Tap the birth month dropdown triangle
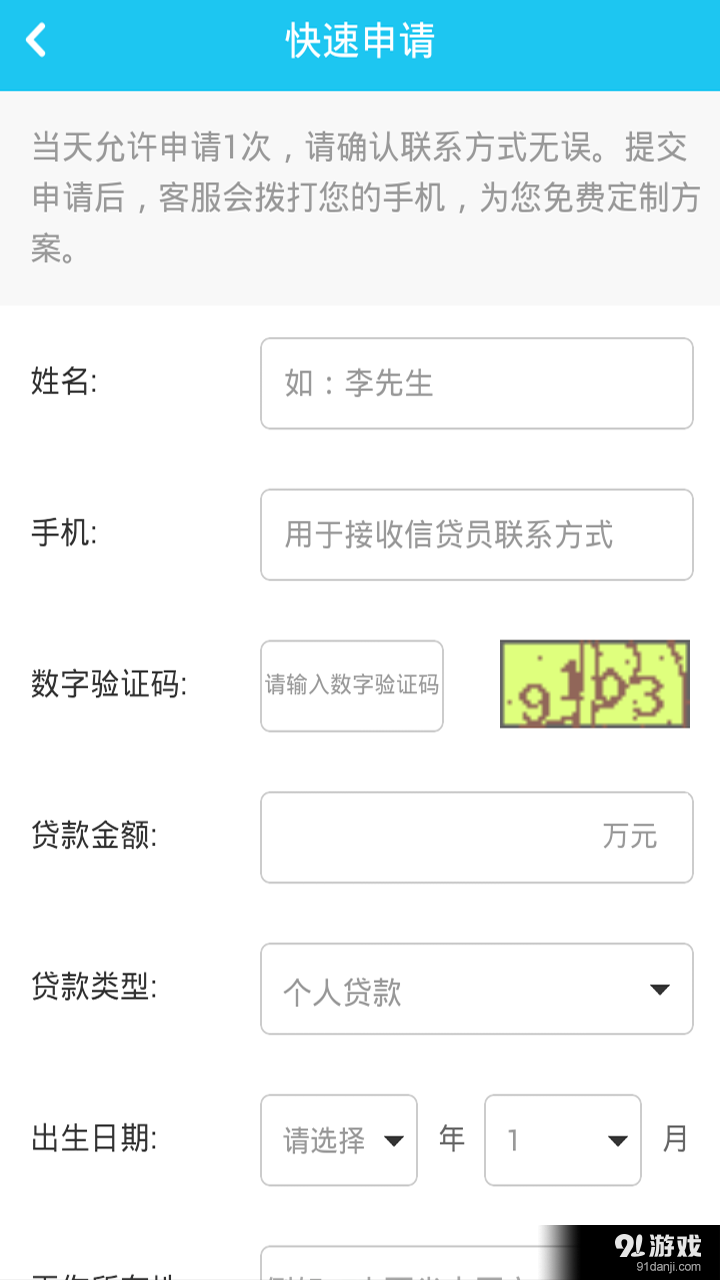720x1280 pixels. (616, 1140)
